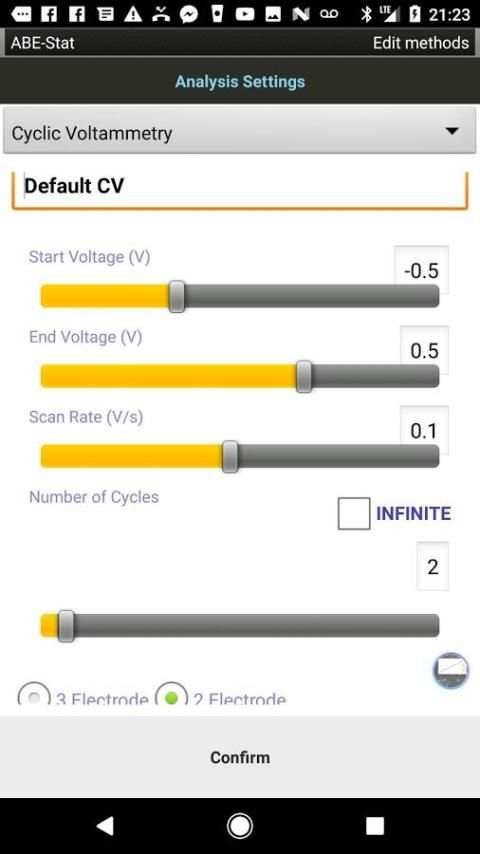Tap the Number of Cycles slider track
Screen dimensions: 480x854
click(240, 626)
